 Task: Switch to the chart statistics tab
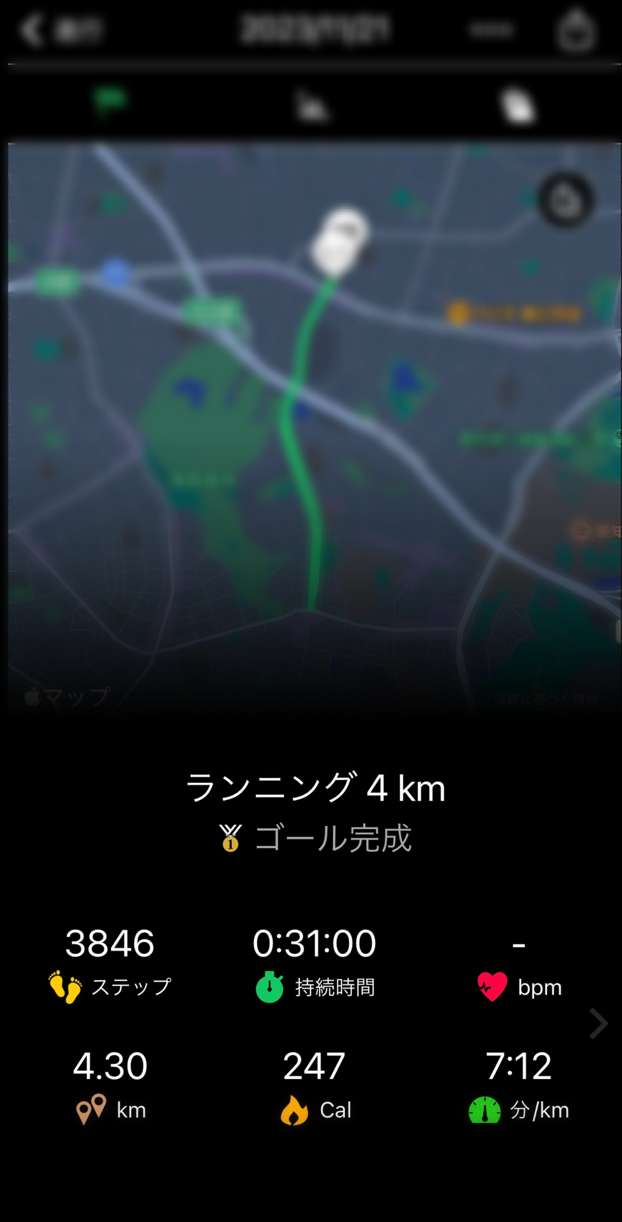[313, 106]
